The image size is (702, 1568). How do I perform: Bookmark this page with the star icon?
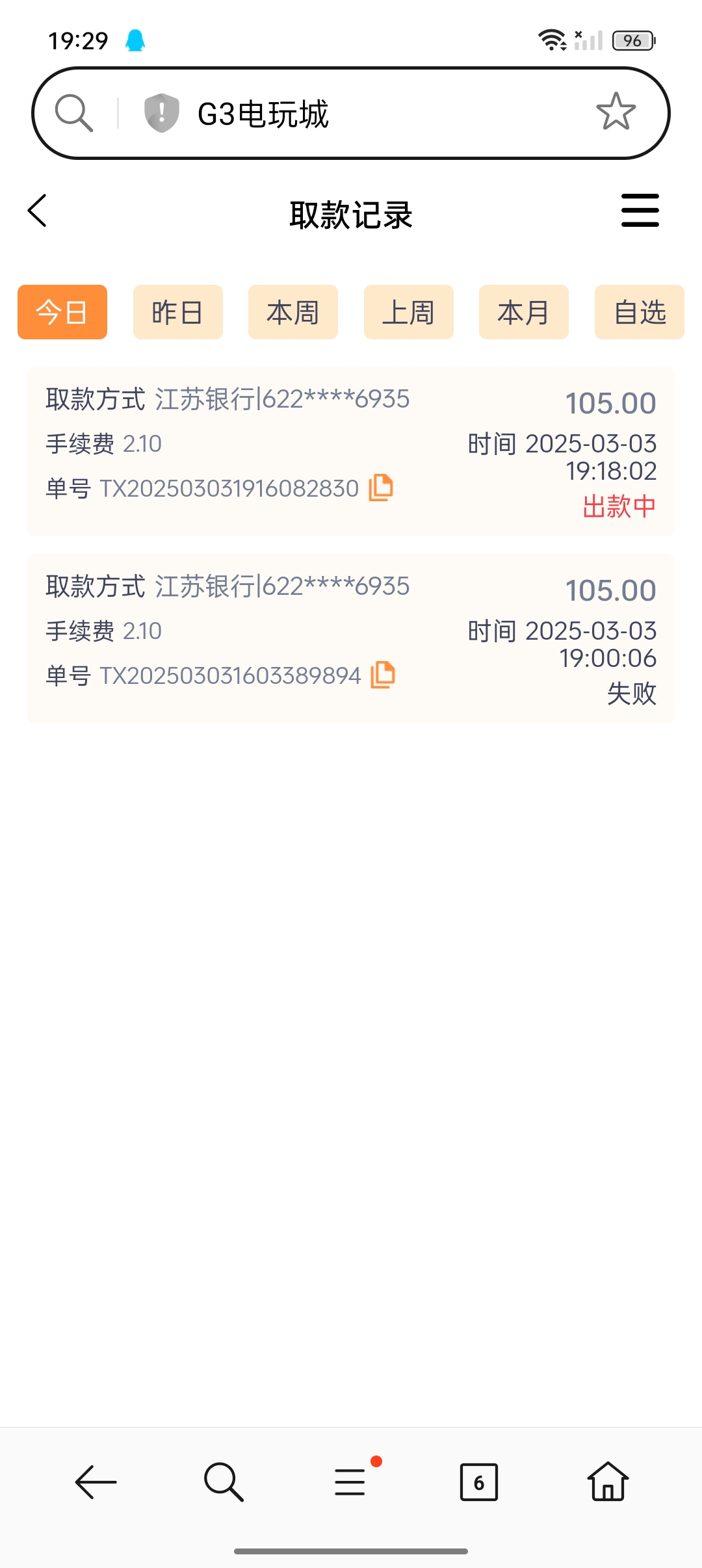616,112
